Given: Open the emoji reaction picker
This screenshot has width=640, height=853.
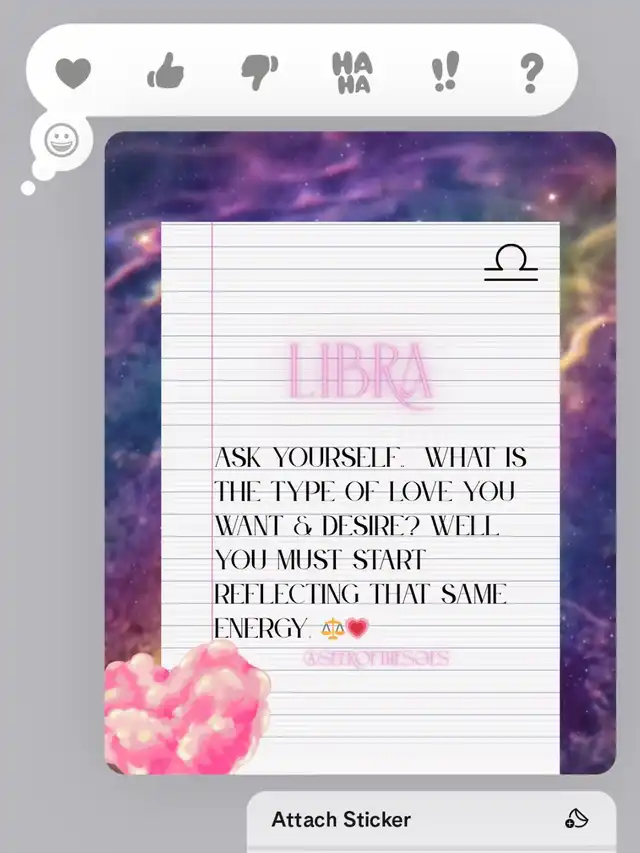Looking at the screenshot, I should [x=61, y=140].
